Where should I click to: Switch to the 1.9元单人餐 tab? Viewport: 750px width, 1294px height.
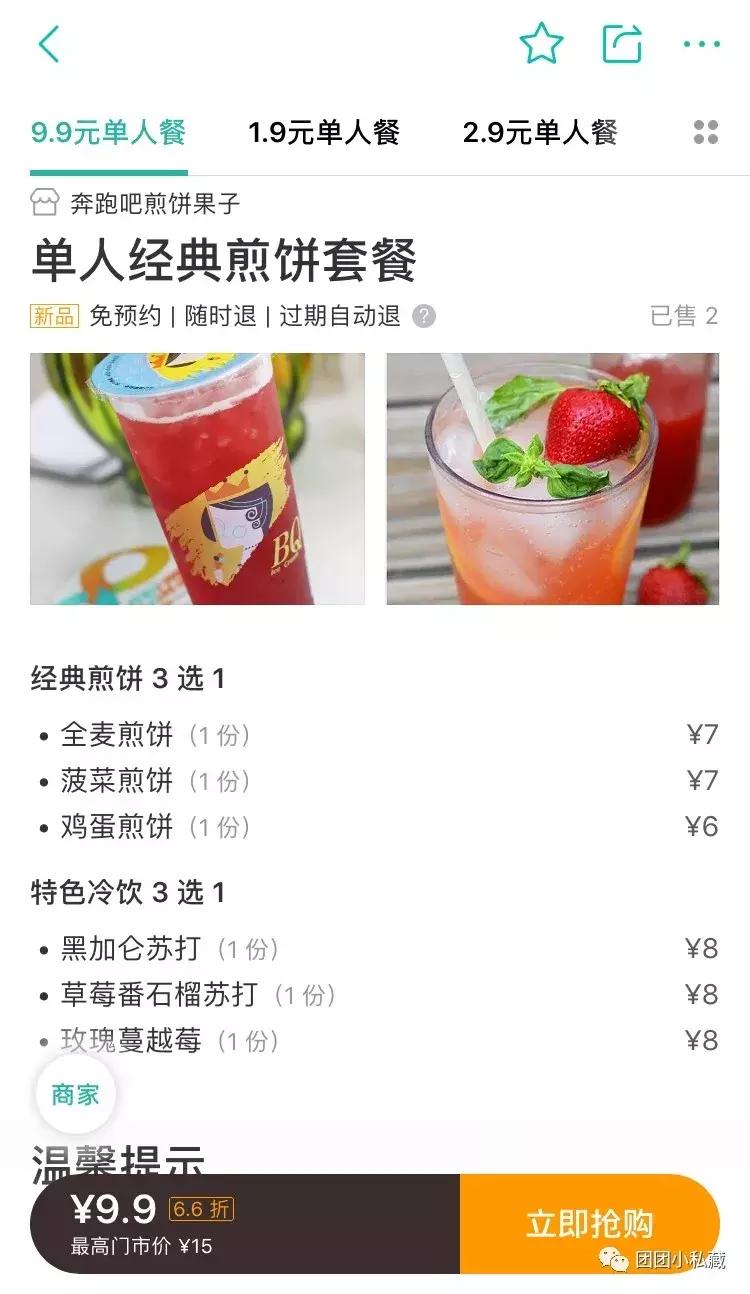click(323, 131)
